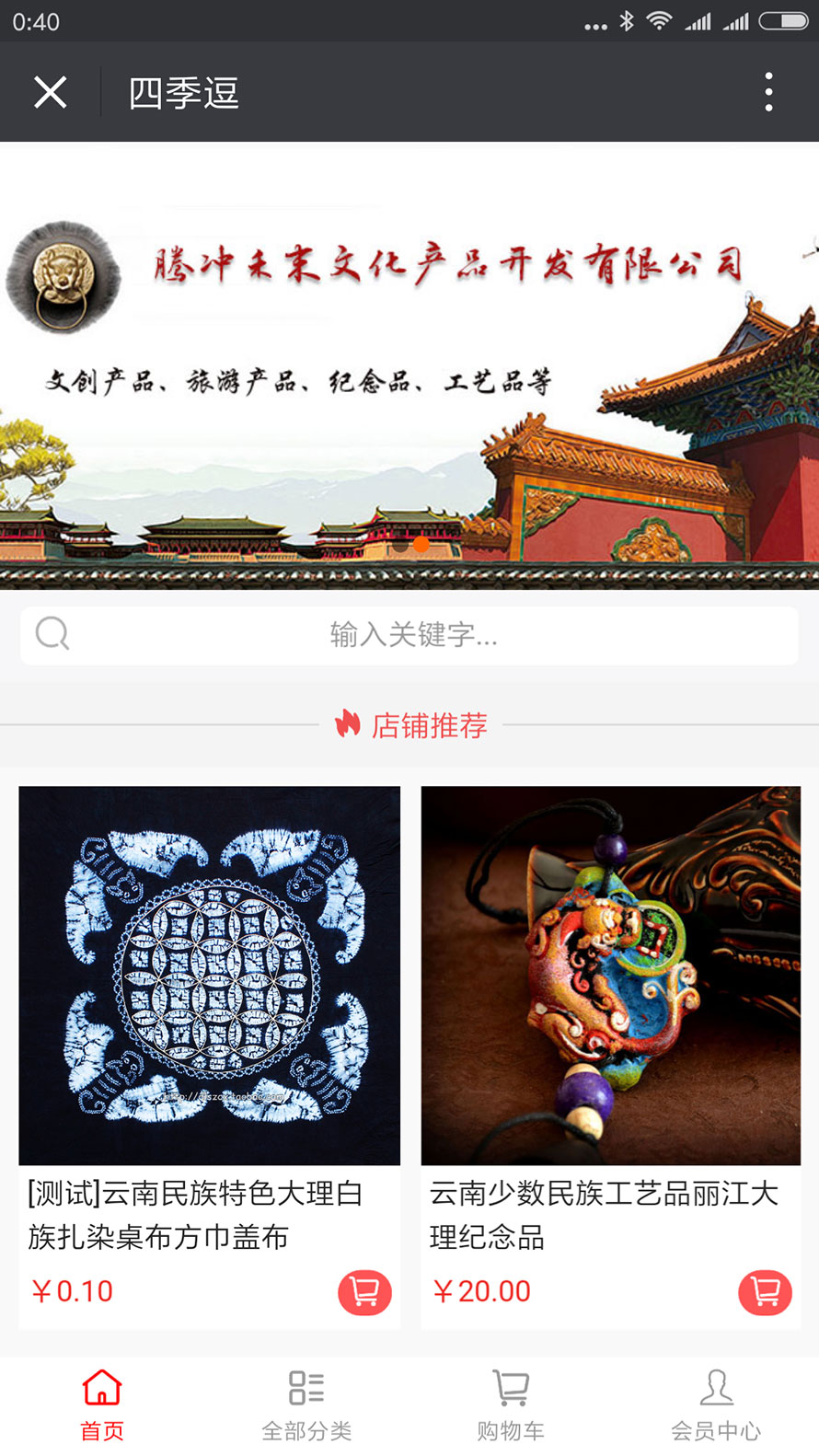This screenshot has width=819, height=1456.
Task: Open the 丽江大理纪念品 product card
Action: point(611,976)
